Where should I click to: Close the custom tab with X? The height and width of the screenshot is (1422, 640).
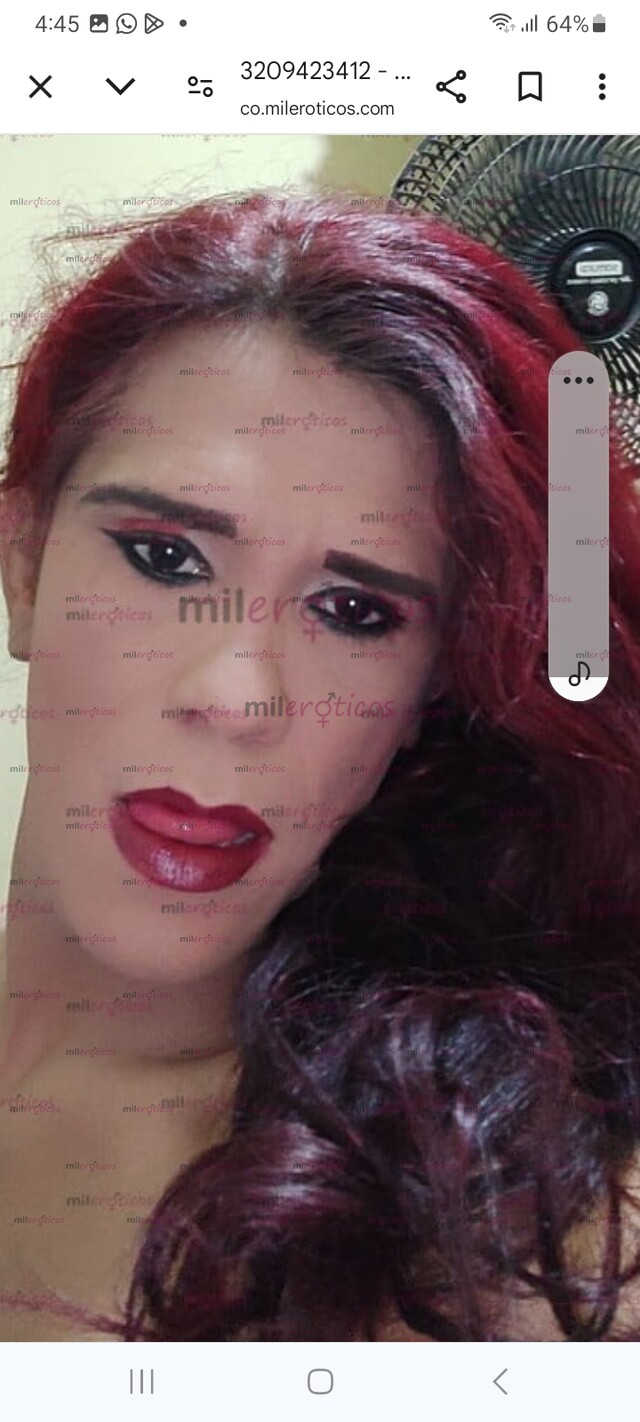coord(40,87)
